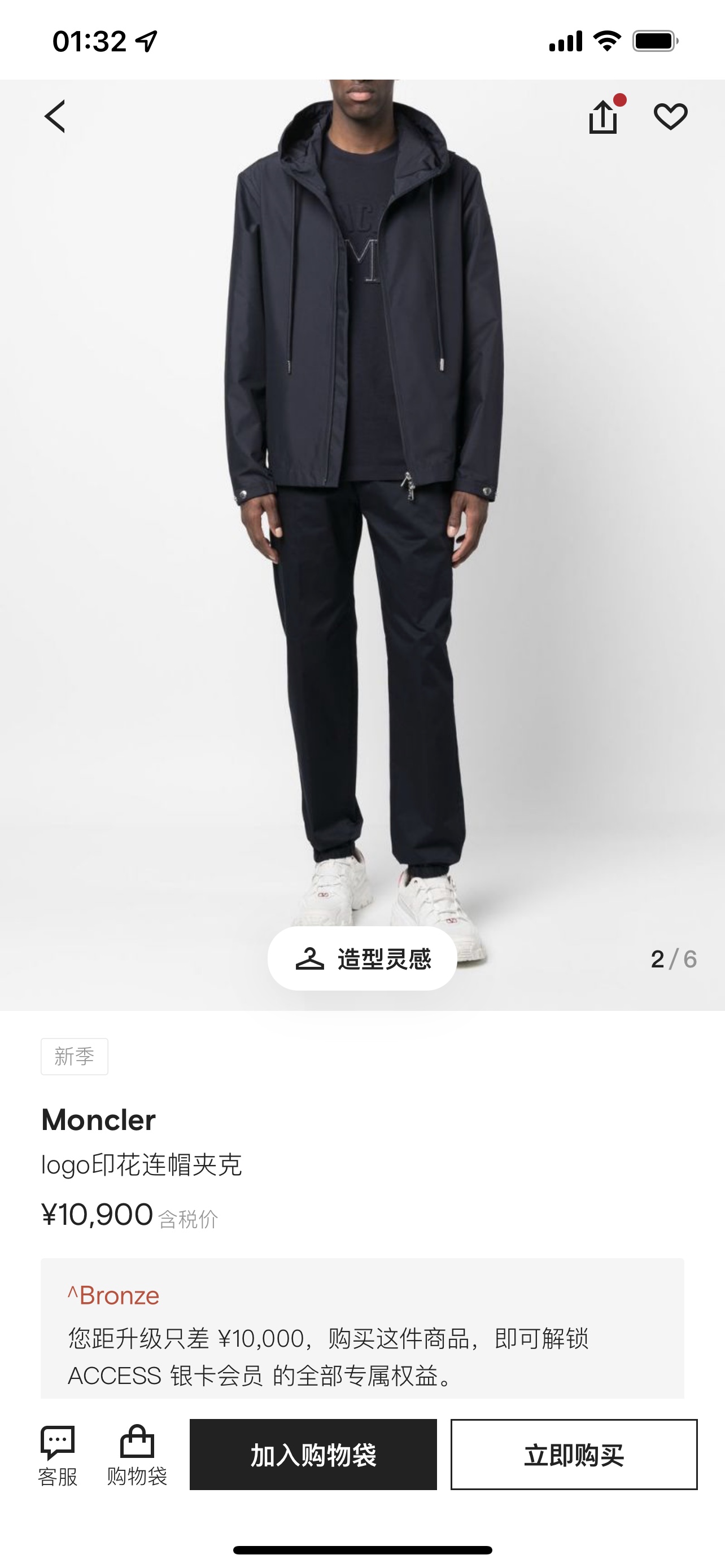Open the 购物袋 shopping bag
Screen dimensions: 725x1568
(x=137, y=1455)
